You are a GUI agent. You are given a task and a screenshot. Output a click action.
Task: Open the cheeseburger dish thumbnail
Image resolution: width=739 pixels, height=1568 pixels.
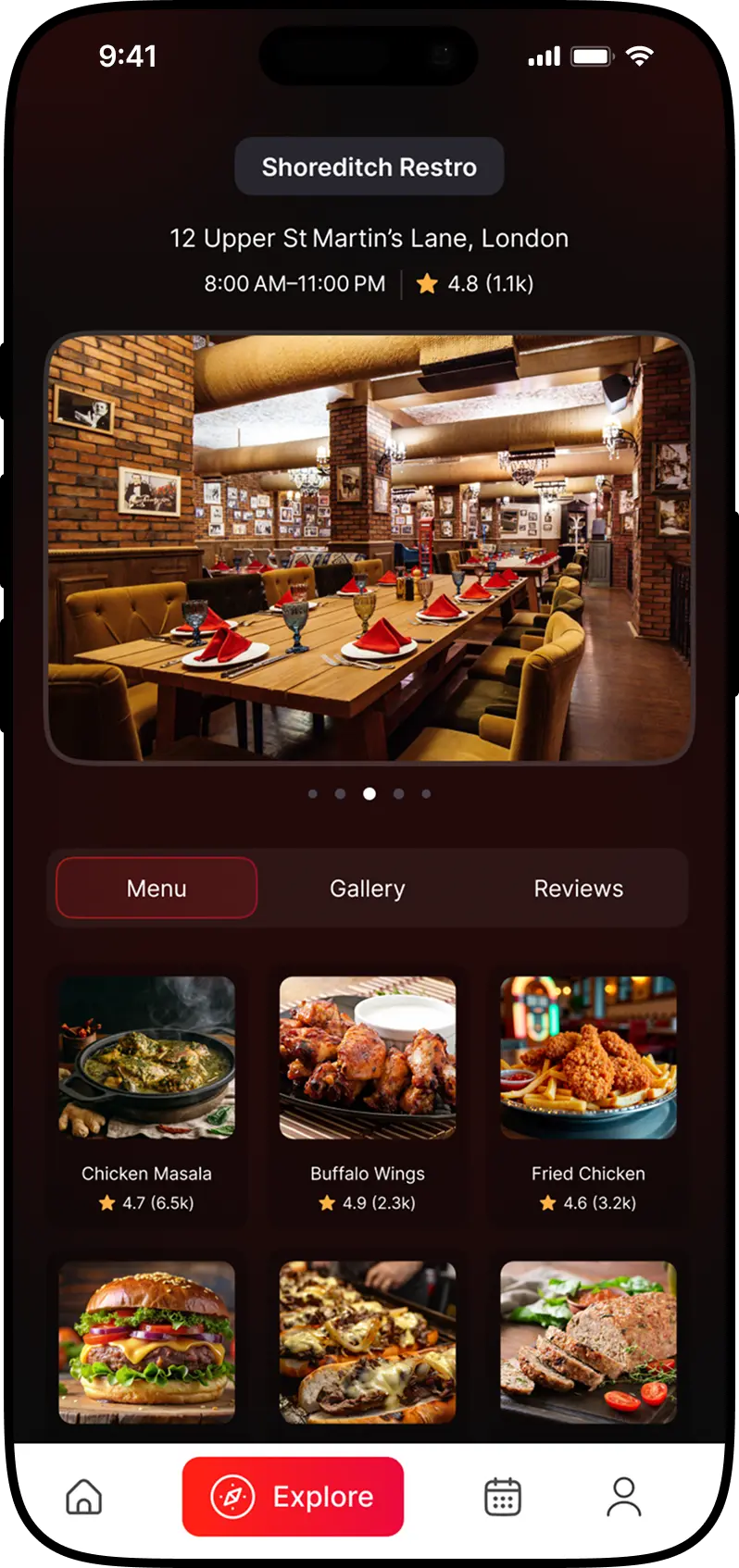(x=147, y=1340)
